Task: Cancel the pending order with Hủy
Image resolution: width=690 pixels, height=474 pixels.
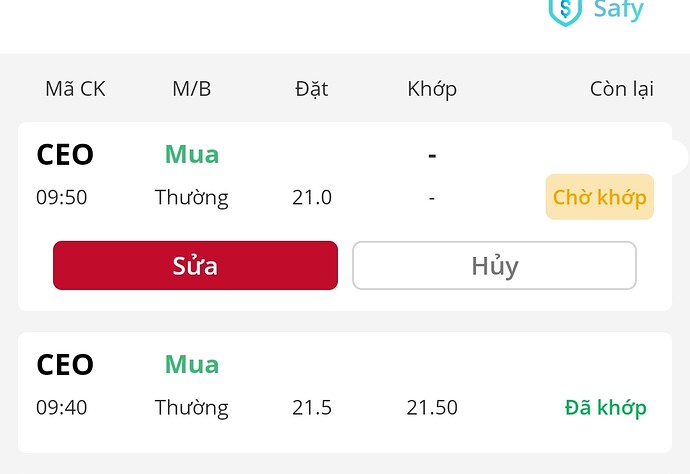Action: pyautogui.click(x=494, y=266)
